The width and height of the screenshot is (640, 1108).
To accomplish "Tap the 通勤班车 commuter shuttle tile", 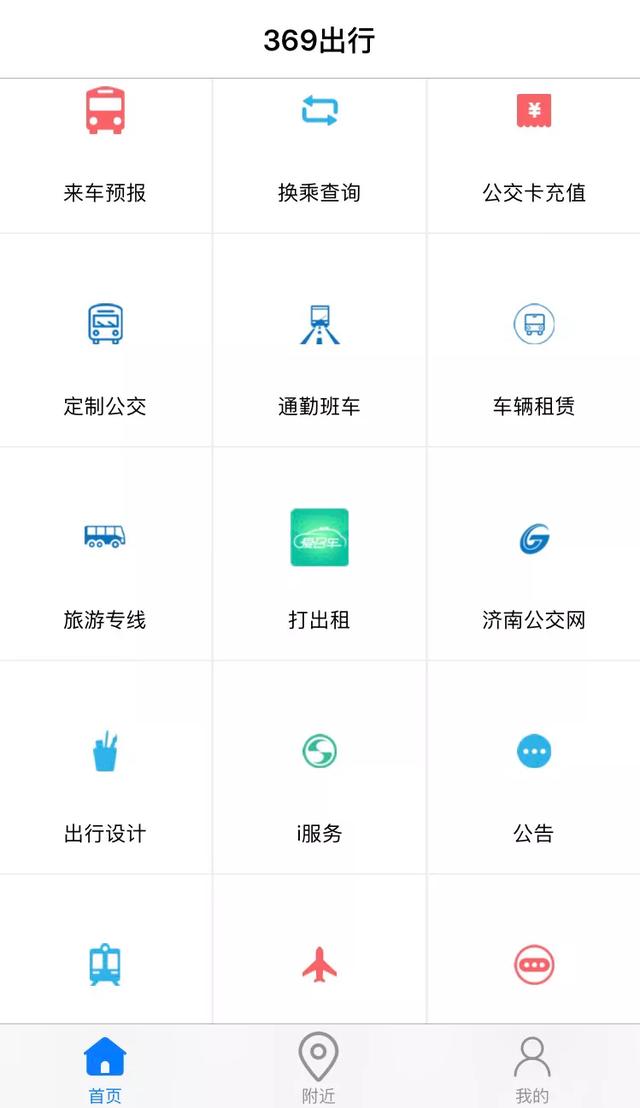I will pos(319,350).
